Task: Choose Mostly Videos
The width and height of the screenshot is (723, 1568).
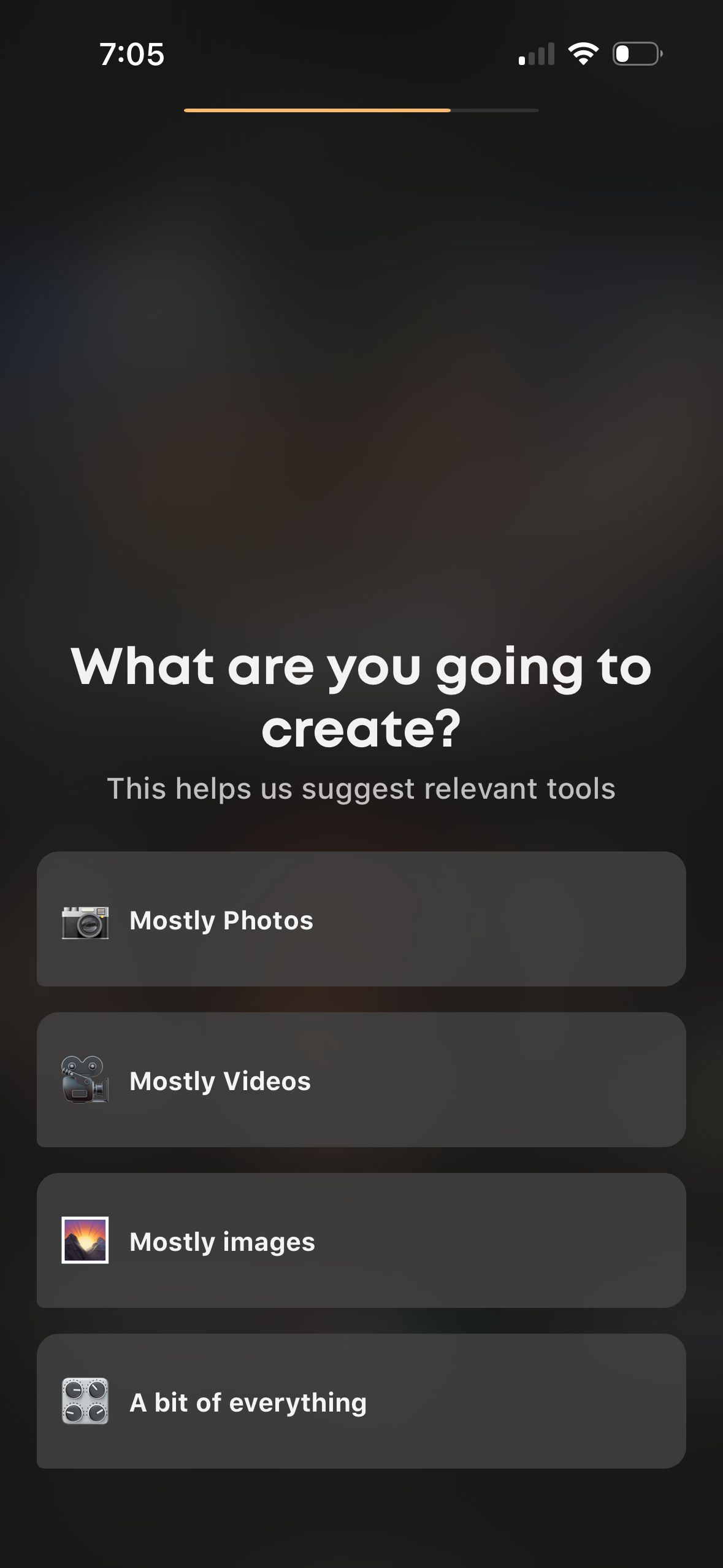Action: 361,1080
